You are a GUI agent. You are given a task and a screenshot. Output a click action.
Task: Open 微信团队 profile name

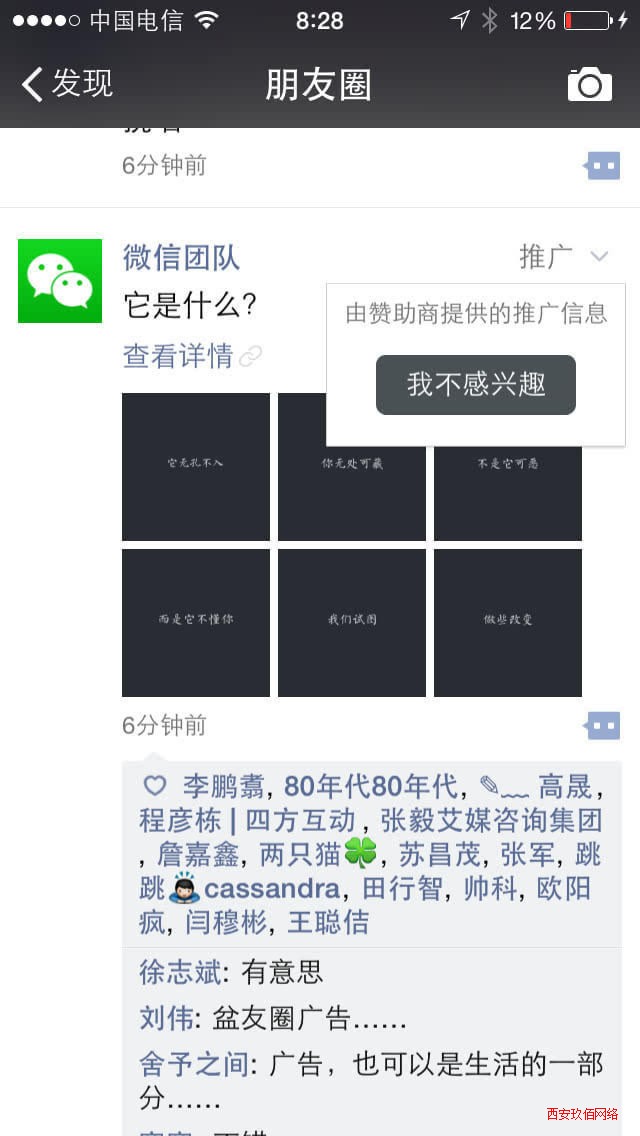(x=181, y=258)
